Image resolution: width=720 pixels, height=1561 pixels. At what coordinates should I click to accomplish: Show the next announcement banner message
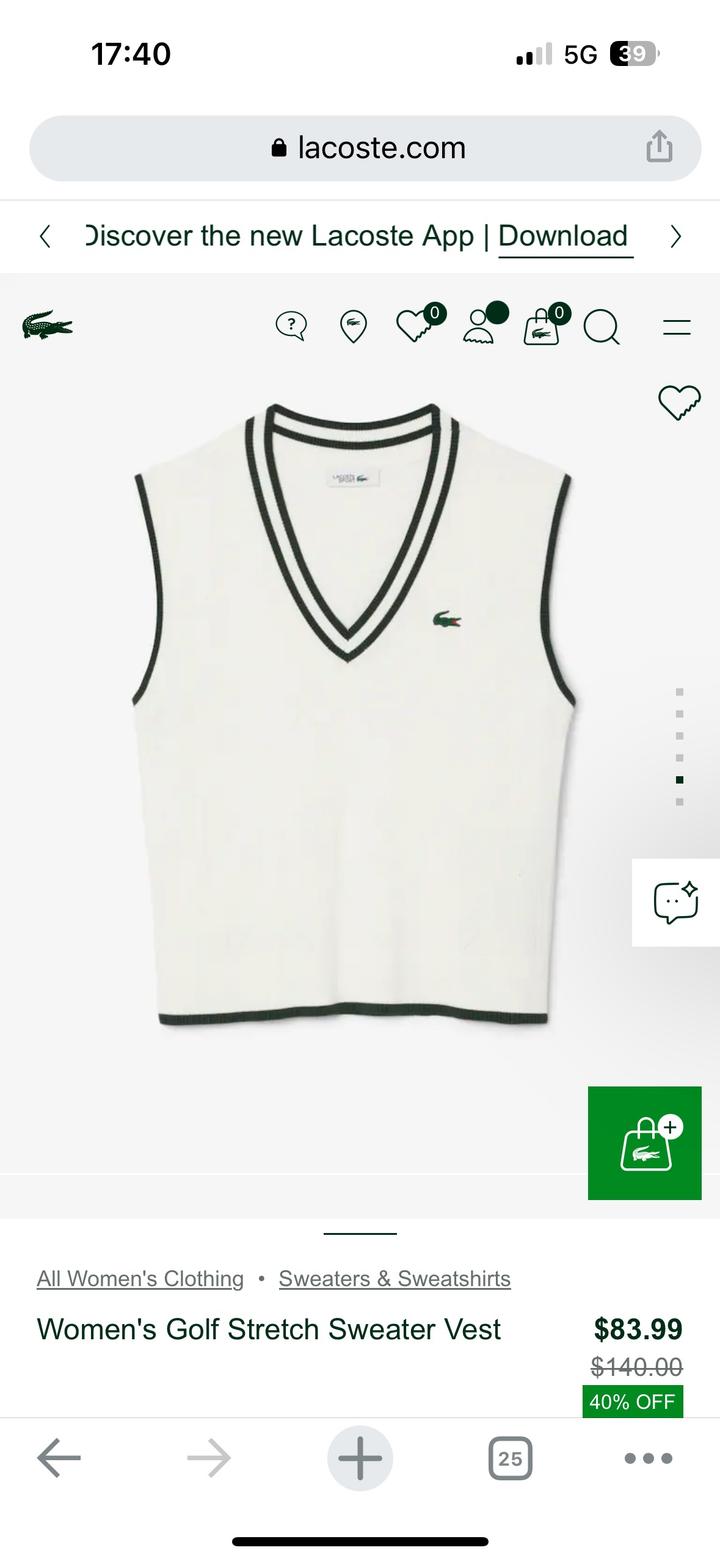(x=675, y=236)
